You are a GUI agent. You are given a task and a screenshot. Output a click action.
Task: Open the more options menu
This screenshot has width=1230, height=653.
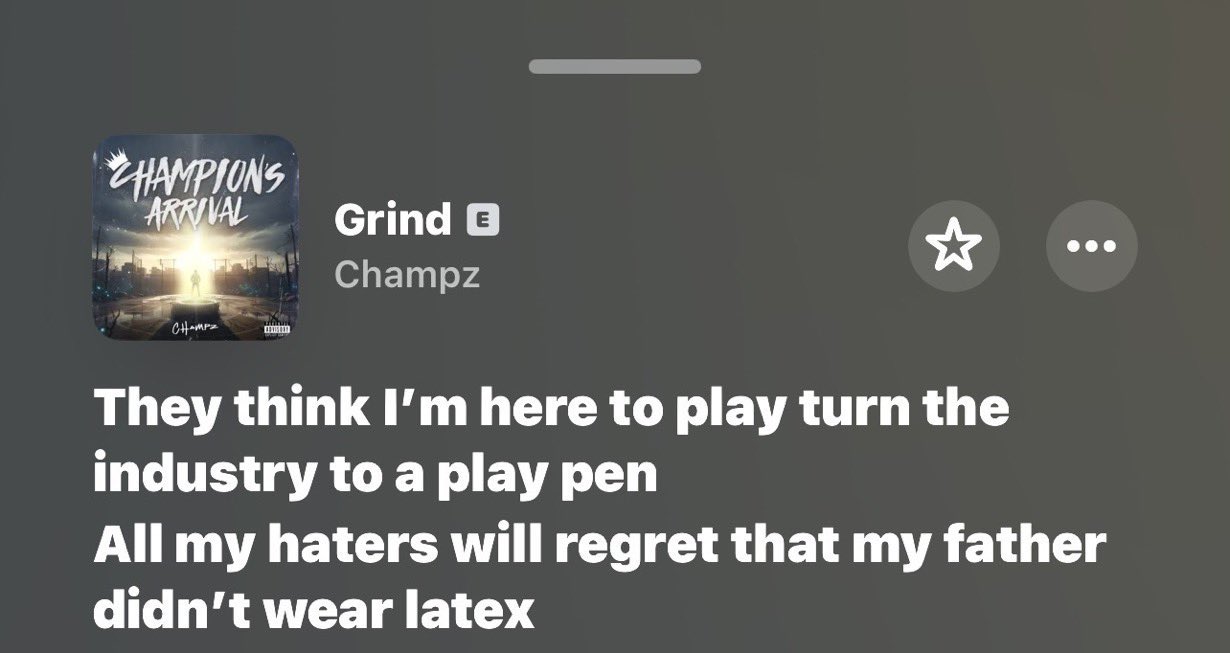[1091, 246]
